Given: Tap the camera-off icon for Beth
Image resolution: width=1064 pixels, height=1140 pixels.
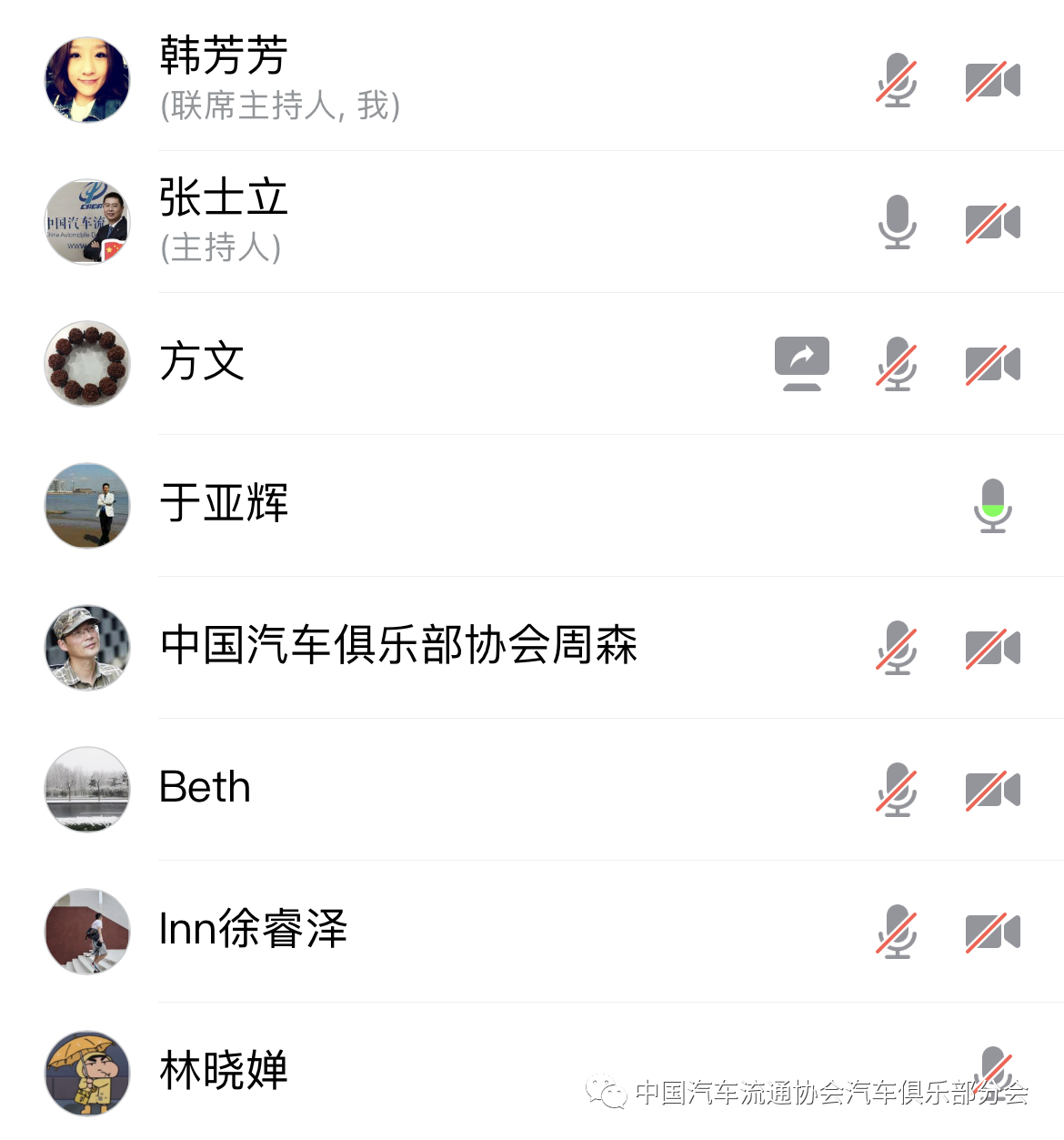Looking at the screenshot, I should coord(992,790).
